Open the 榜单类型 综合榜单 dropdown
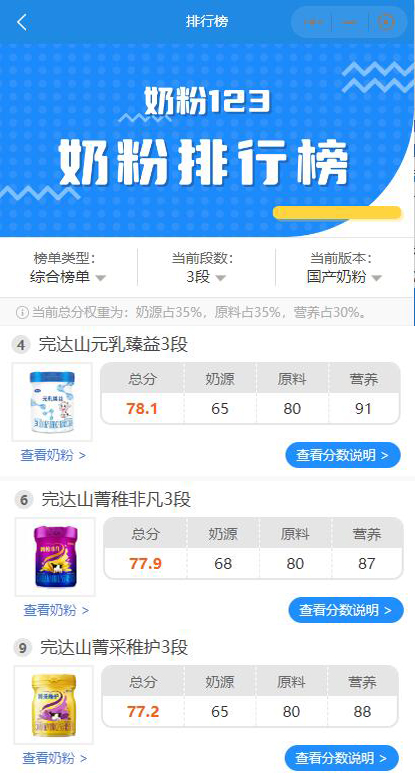The width and height of the screenshot is (415, 779). [x=68, y=268]
